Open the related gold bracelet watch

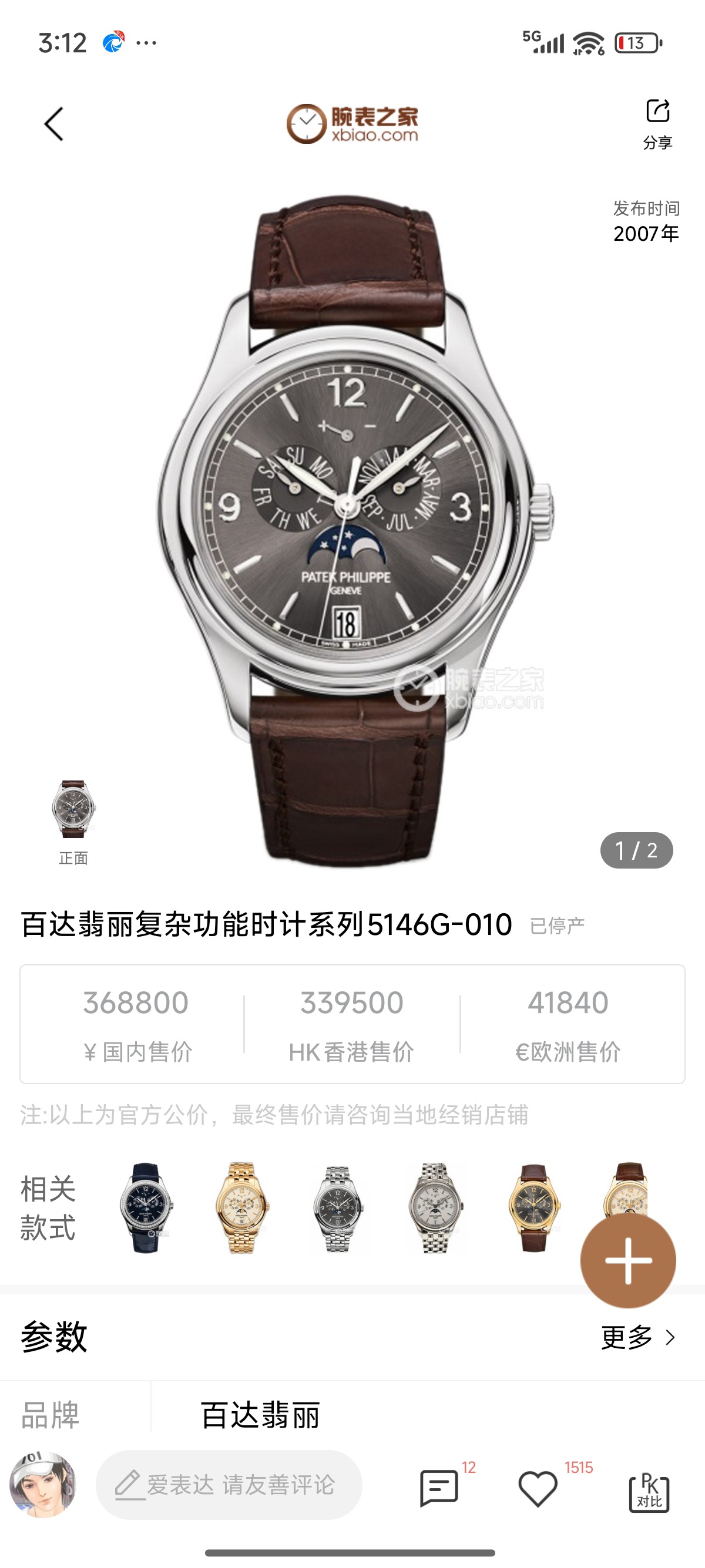241,1207
